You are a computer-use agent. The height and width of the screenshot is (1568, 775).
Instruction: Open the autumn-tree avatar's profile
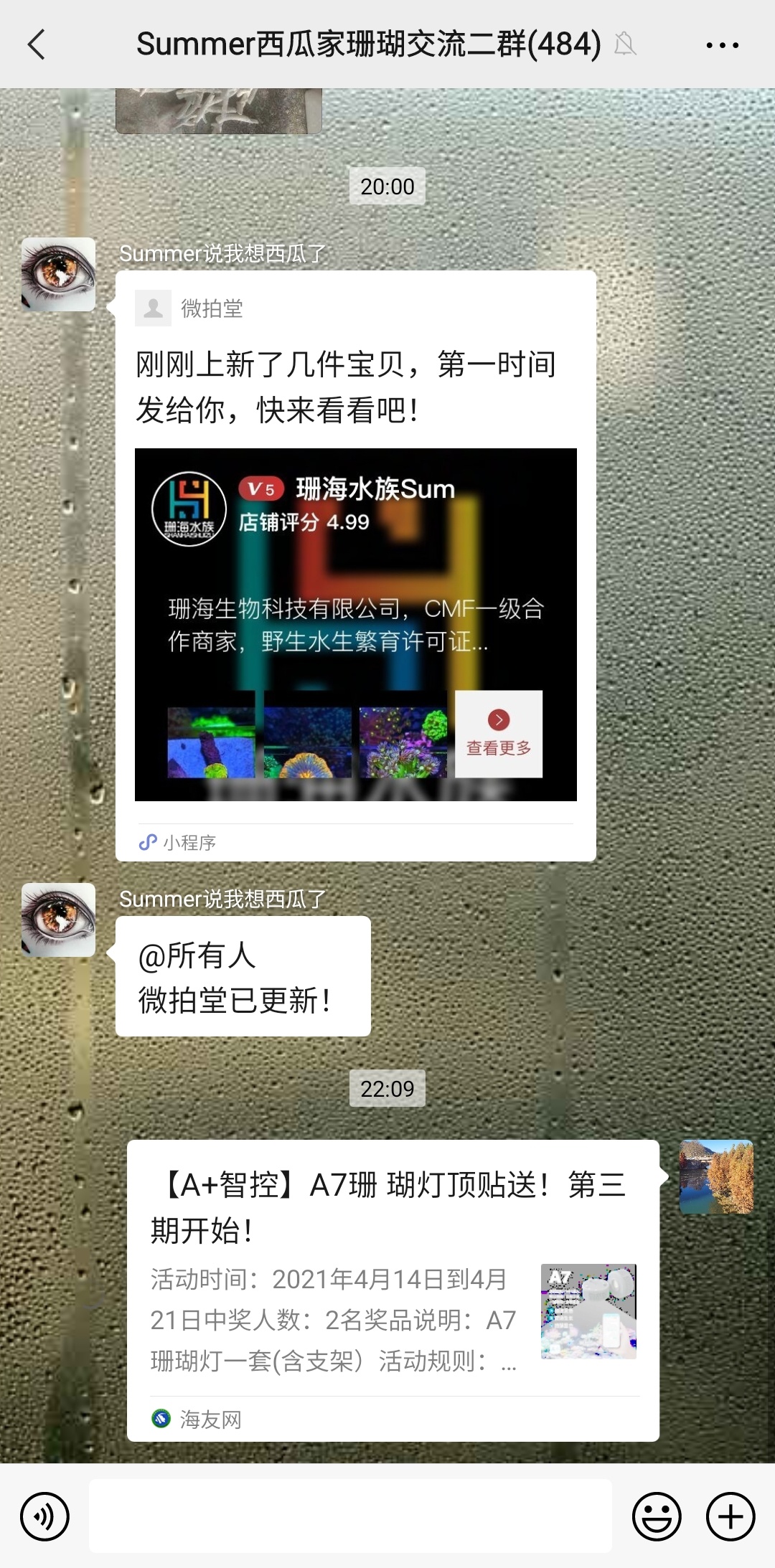pyautogui.click(x=716, y=1176)
